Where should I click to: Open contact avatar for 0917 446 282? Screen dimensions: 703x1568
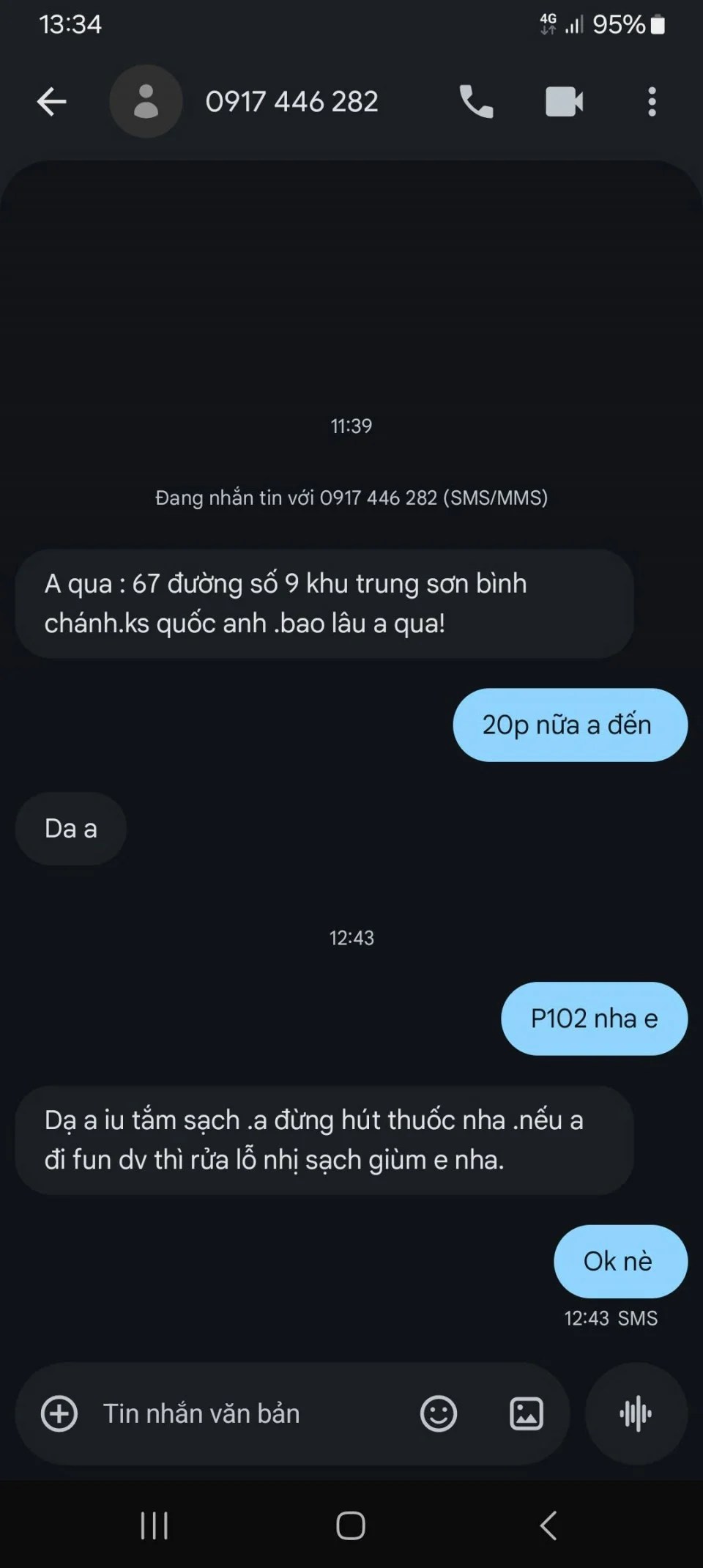point(146,101)
